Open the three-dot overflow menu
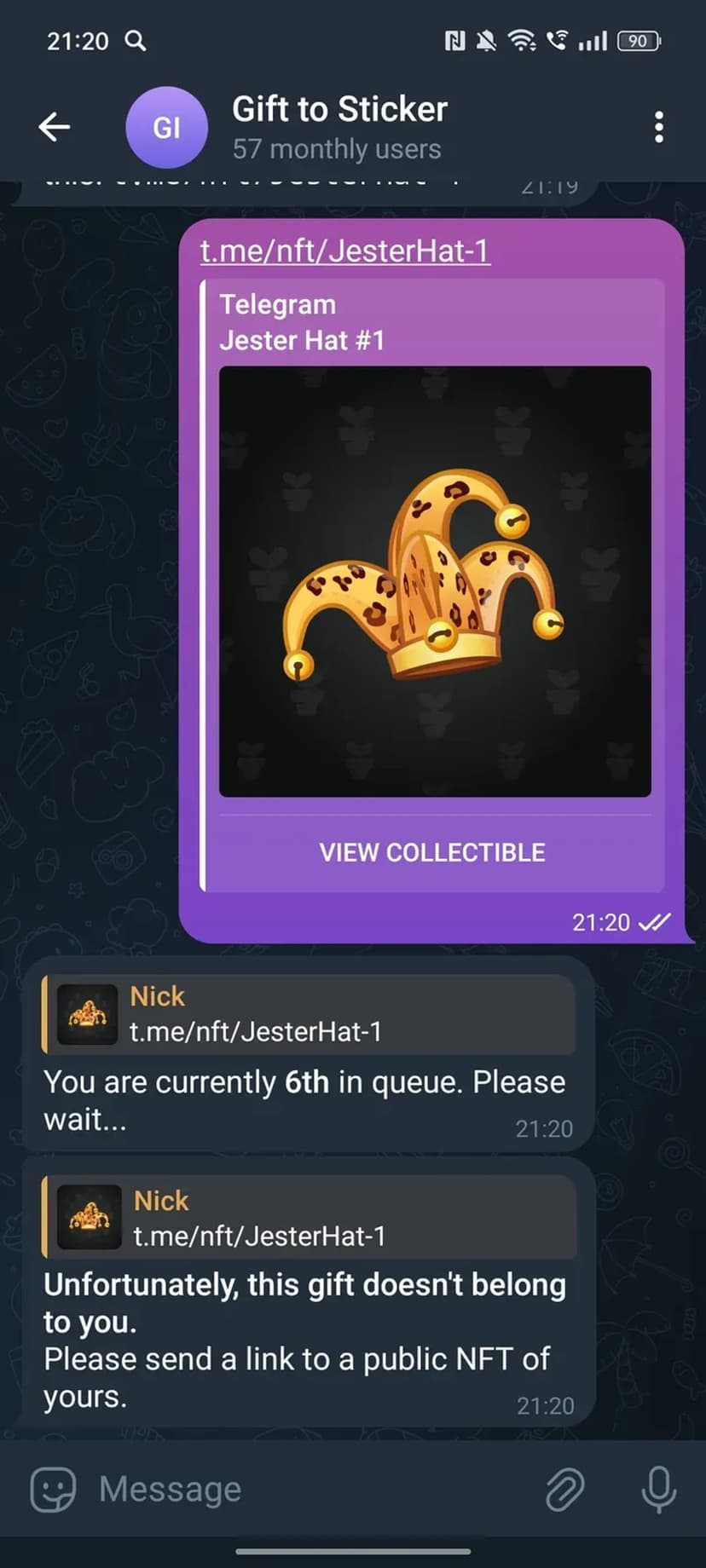The width and height of the screenshot is (706, 1568). click(x=658, y=127)
